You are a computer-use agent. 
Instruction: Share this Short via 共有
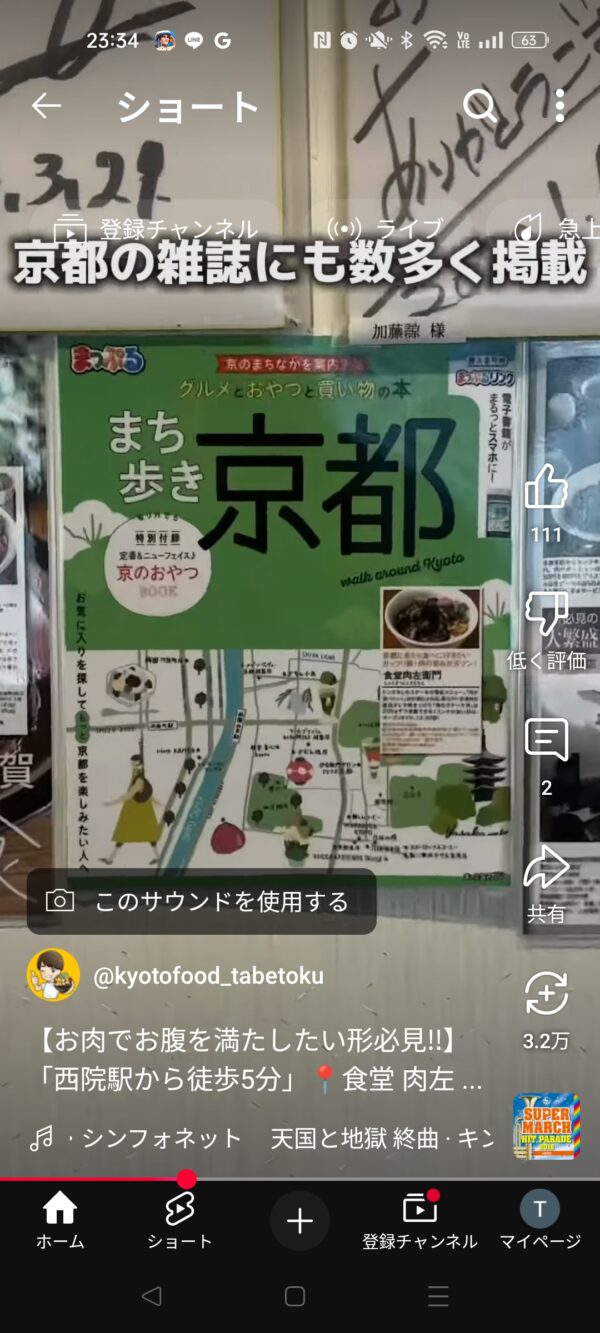coord(546,869)
